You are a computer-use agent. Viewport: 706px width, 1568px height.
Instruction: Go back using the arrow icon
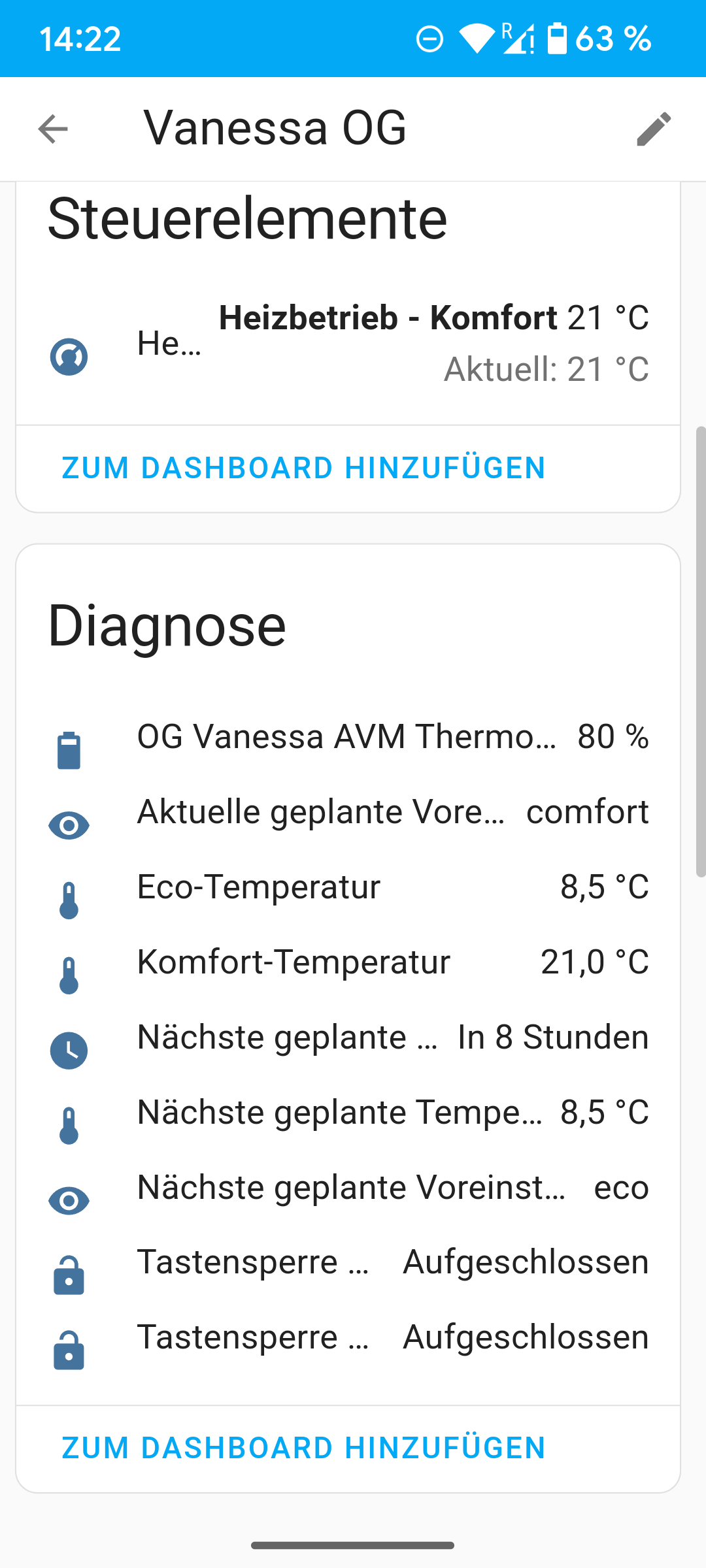pos(53,129)
